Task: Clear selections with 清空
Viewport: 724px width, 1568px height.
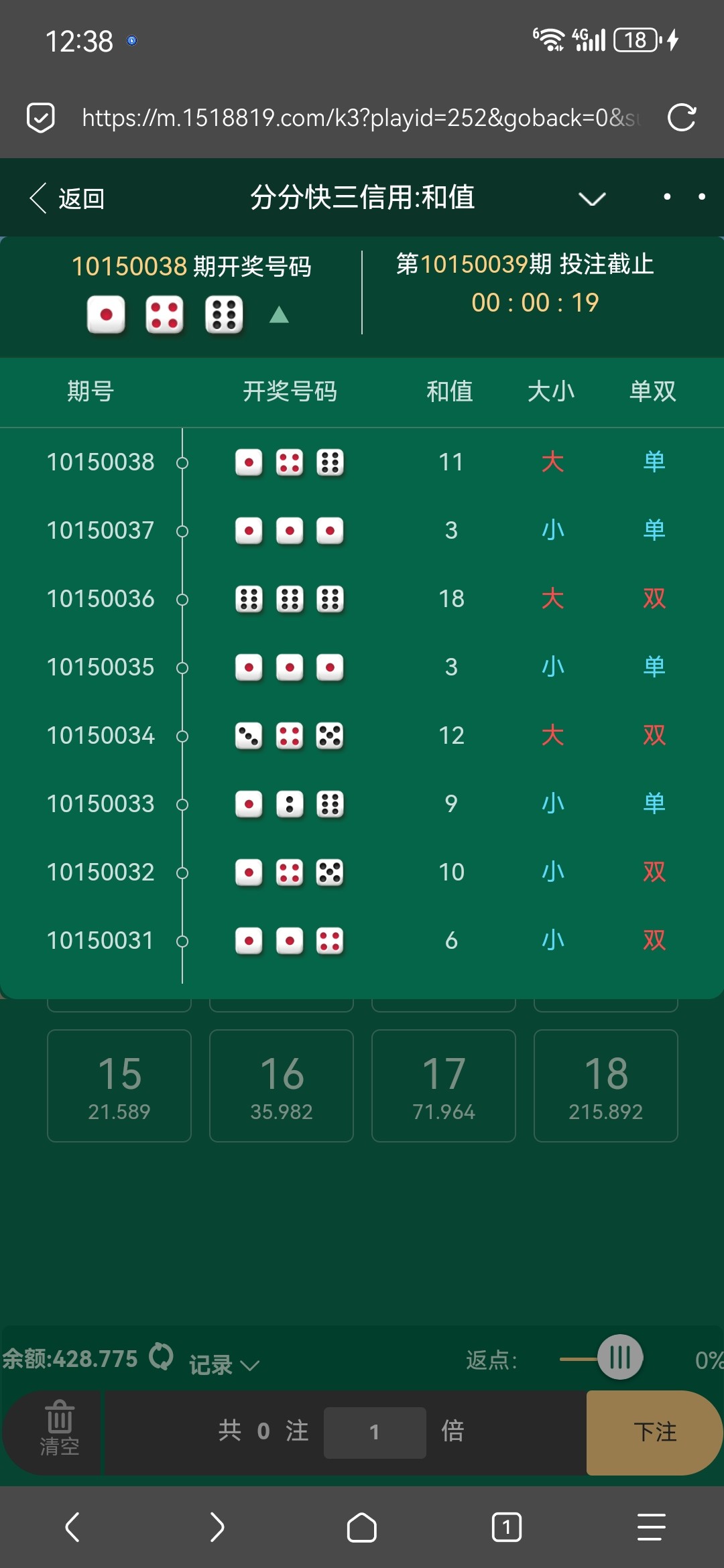Action: (59, 1431)
